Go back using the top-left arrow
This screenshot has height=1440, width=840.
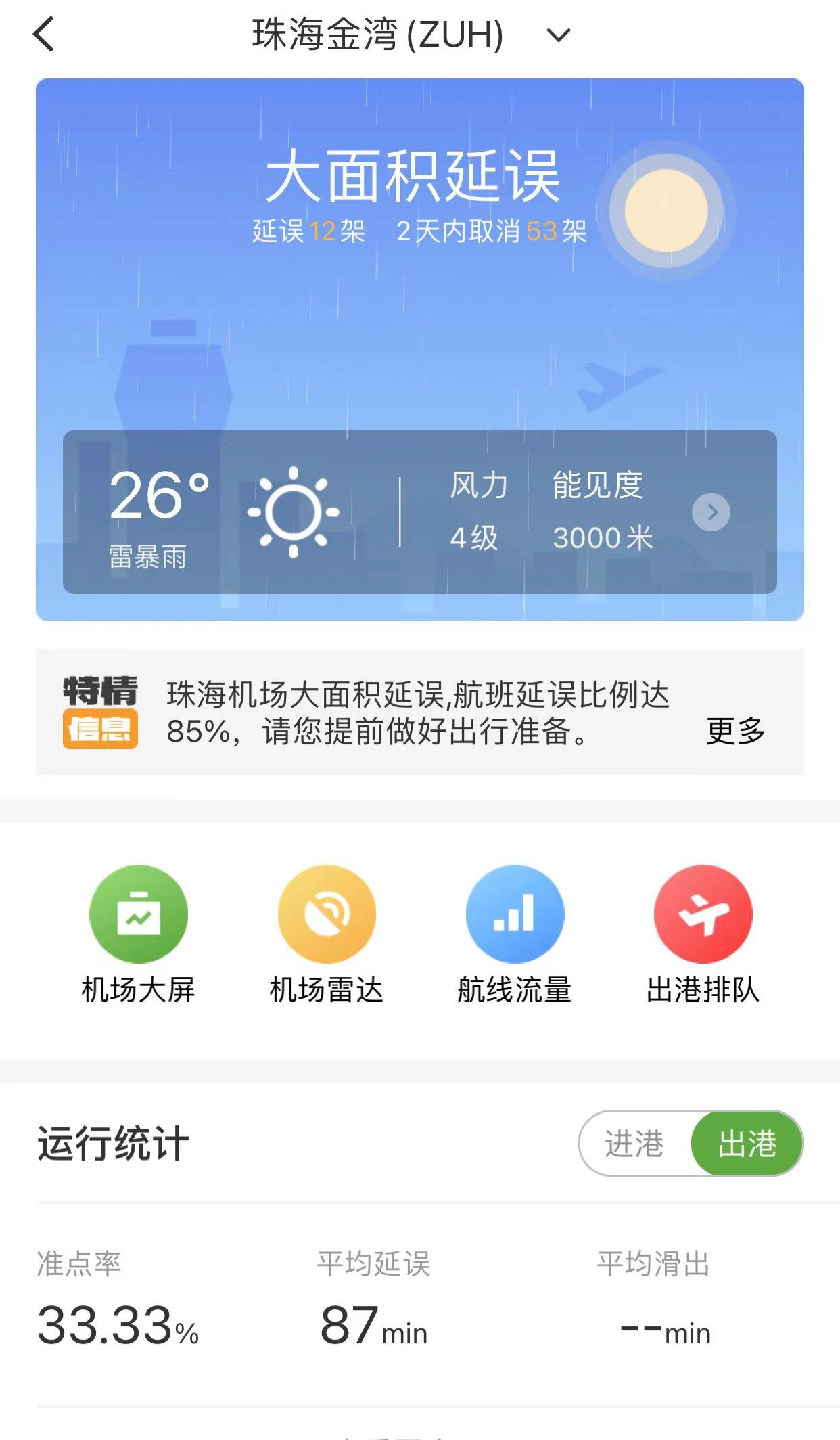pos(44,35)
